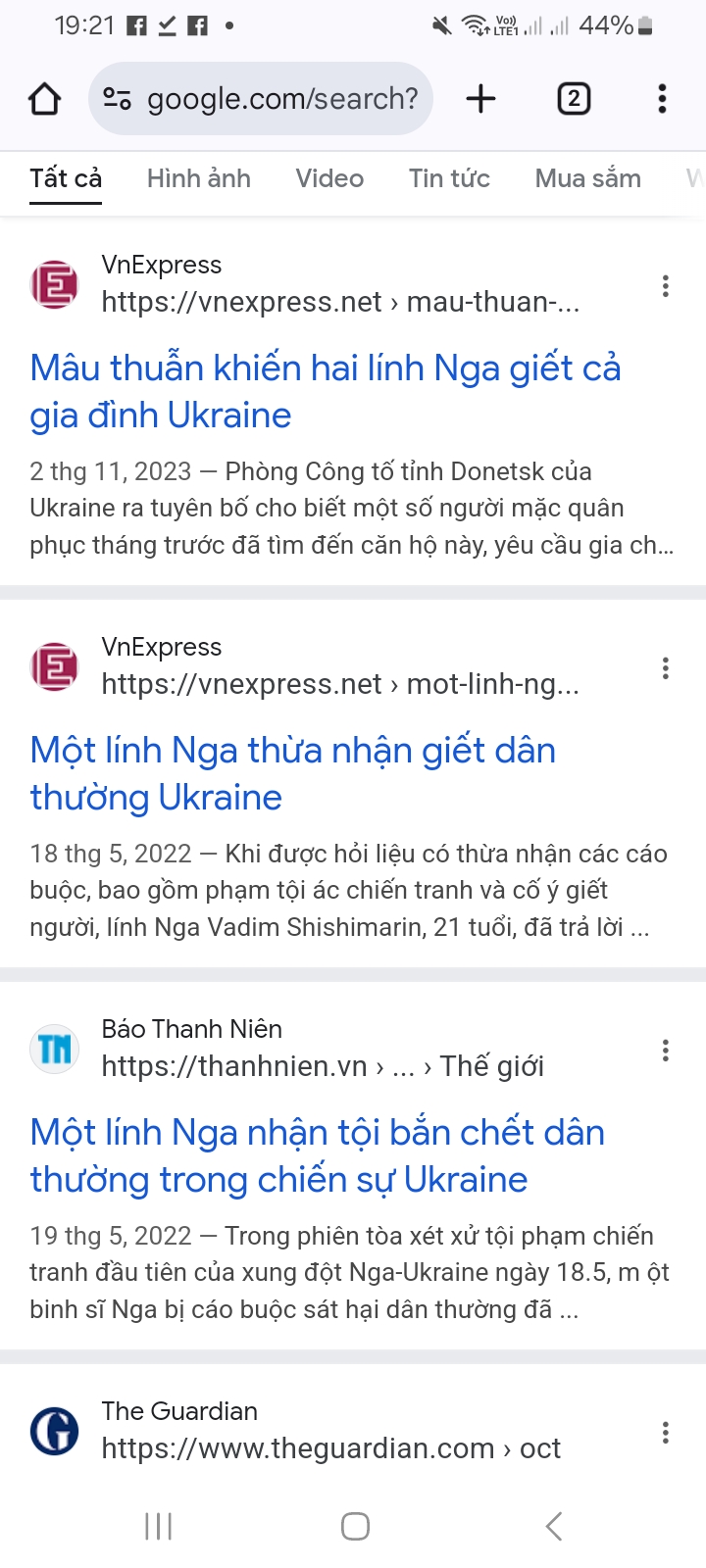706x1568 pixels.
Task: Select the Video search filter
Action: click(328, 178)
